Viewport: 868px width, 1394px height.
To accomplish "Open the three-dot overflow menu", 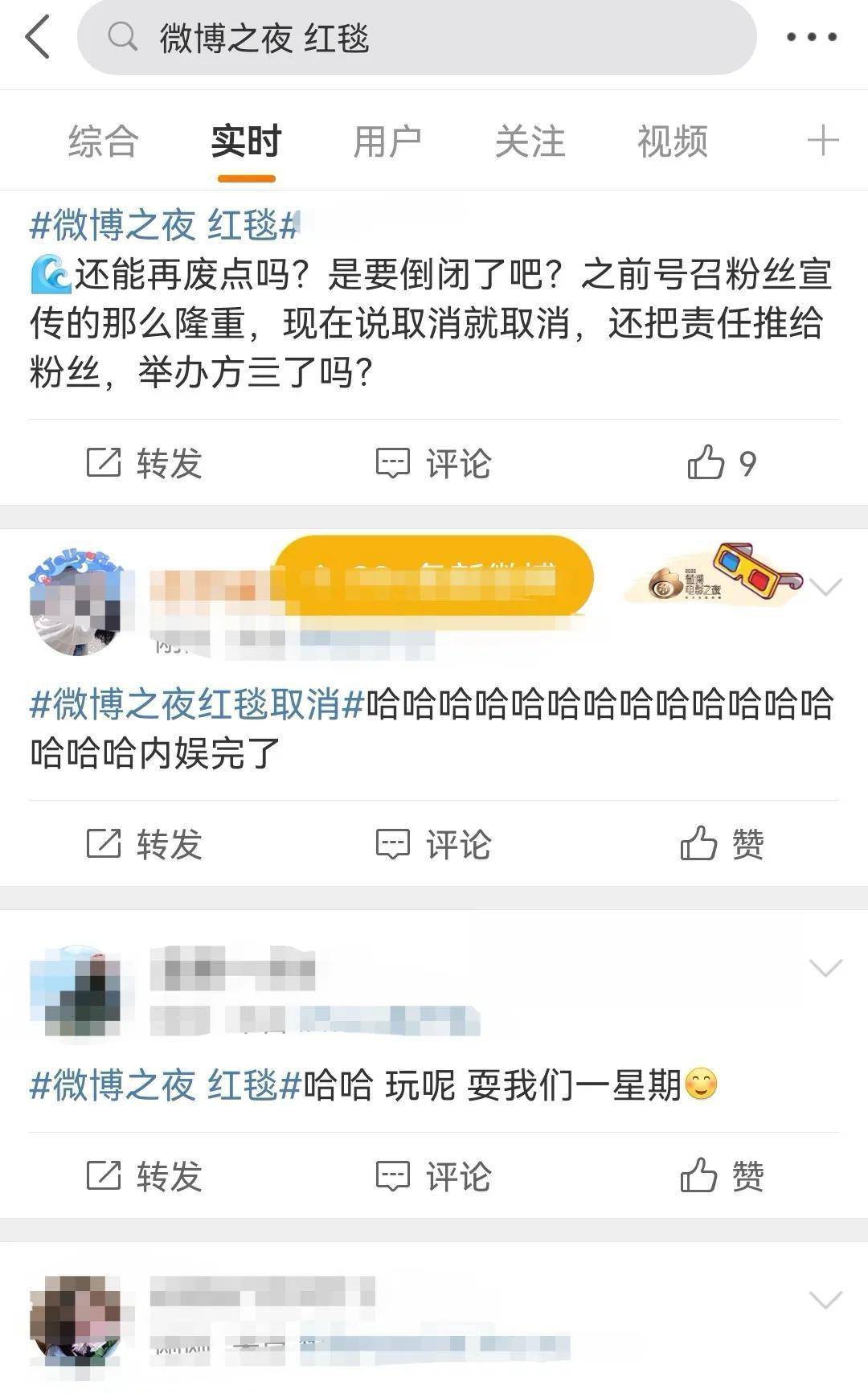I will pyautogui.click(x=811, y=37).
